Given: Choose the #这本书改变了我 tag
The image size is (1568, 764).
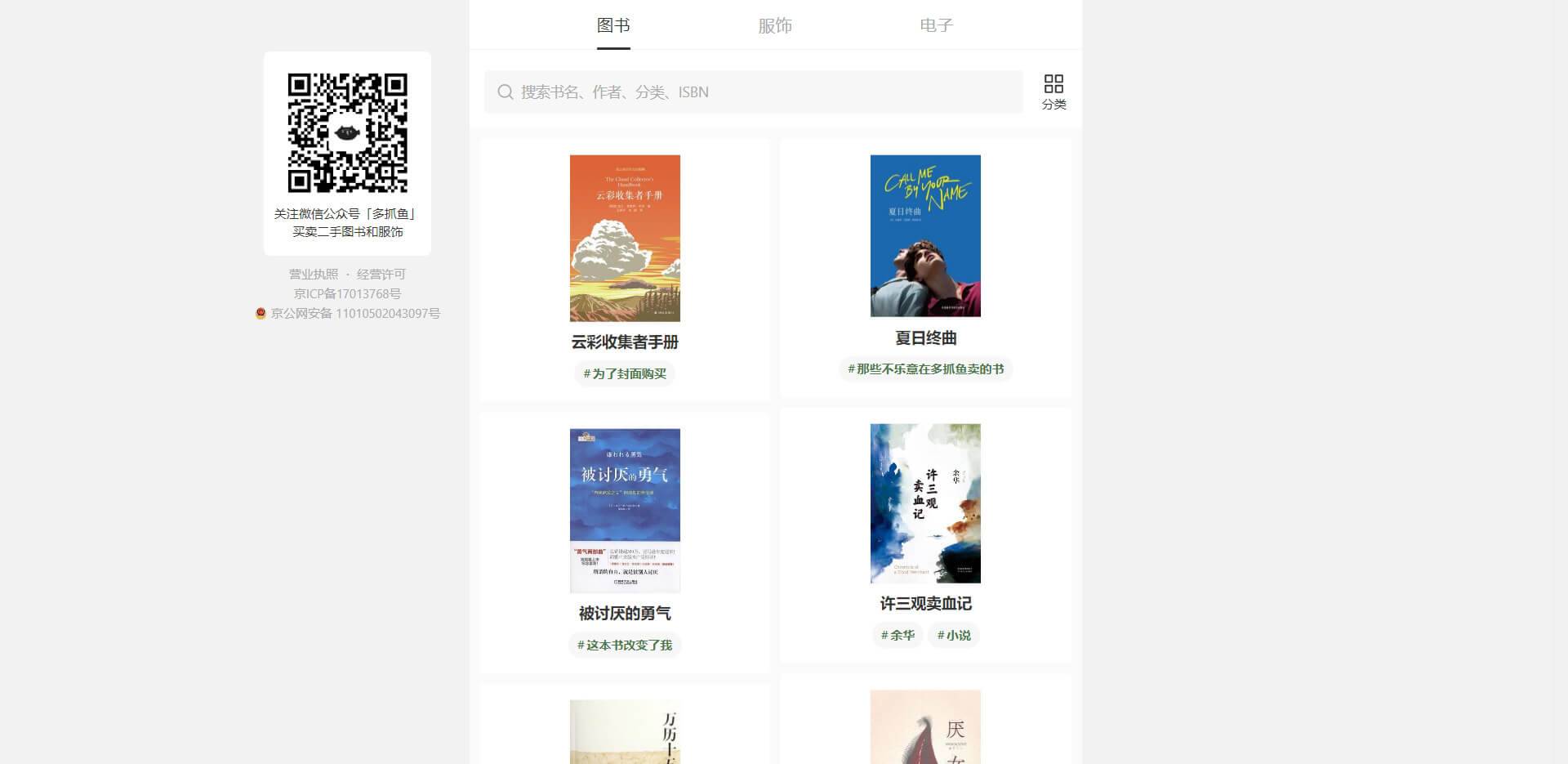Looking at the screenshot, I should pyautogui.click(x=625, y=645).
